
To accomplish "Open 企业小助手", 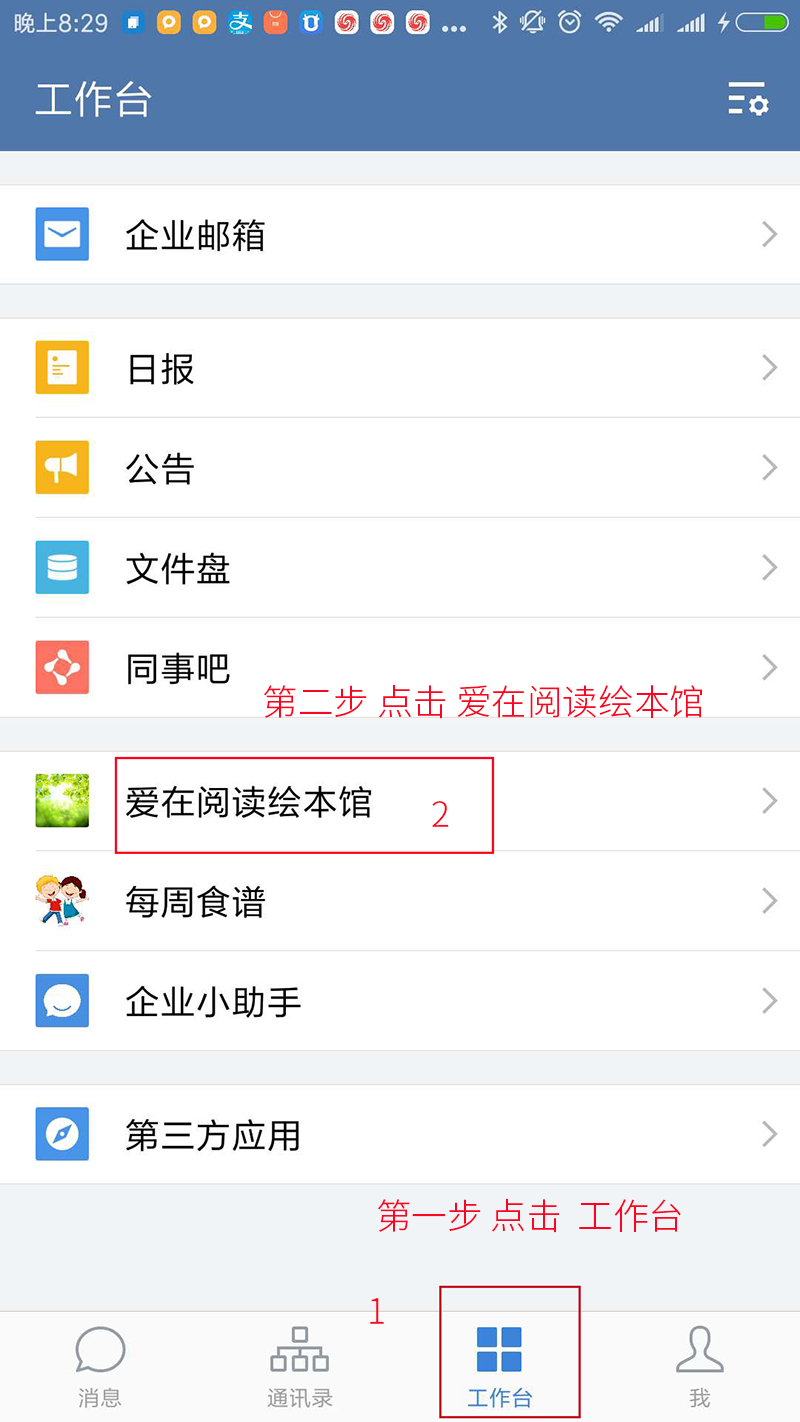I will click(400, 1002).
